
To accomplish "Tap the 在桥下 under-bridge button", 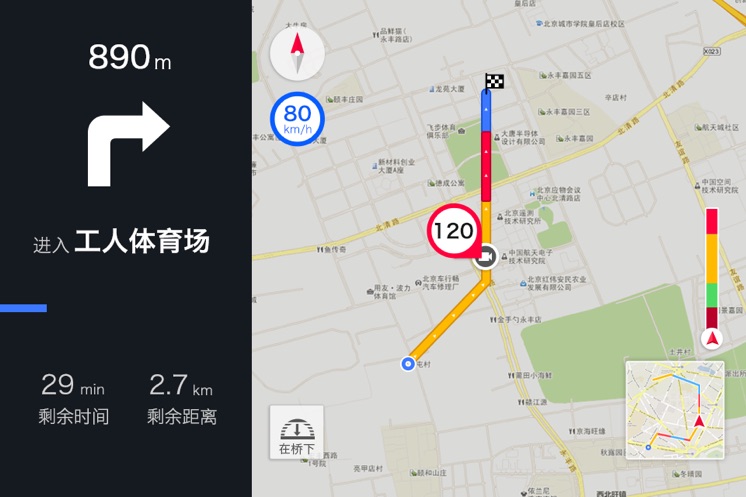I will (297, 433).
